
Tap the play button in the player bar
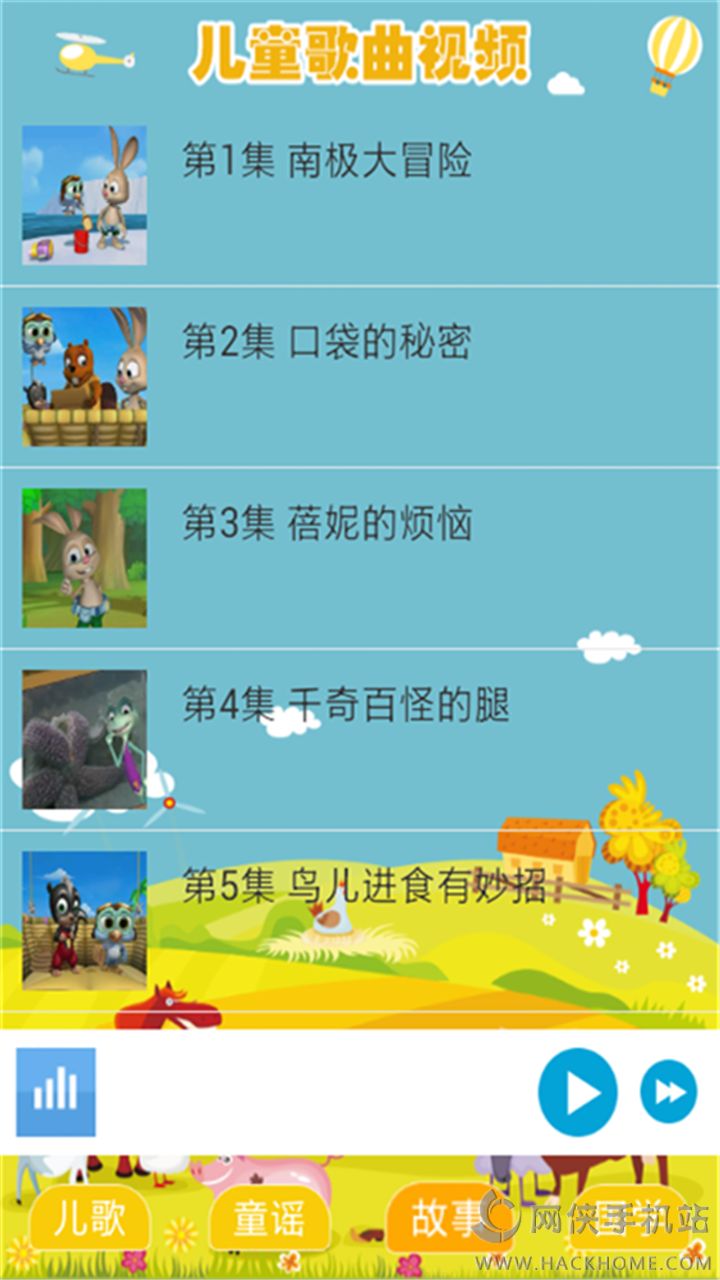tap(578, 1092)
